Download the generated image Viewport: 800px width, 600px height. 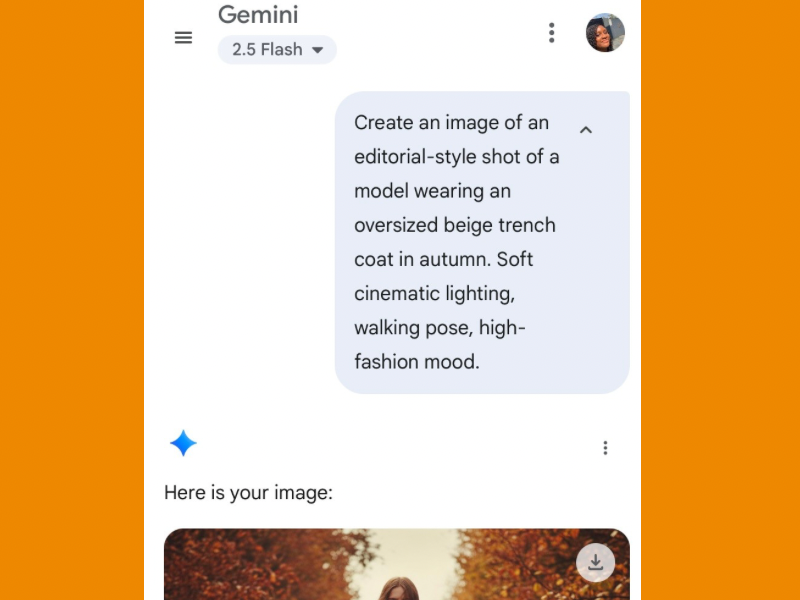[x=595, y=562]
